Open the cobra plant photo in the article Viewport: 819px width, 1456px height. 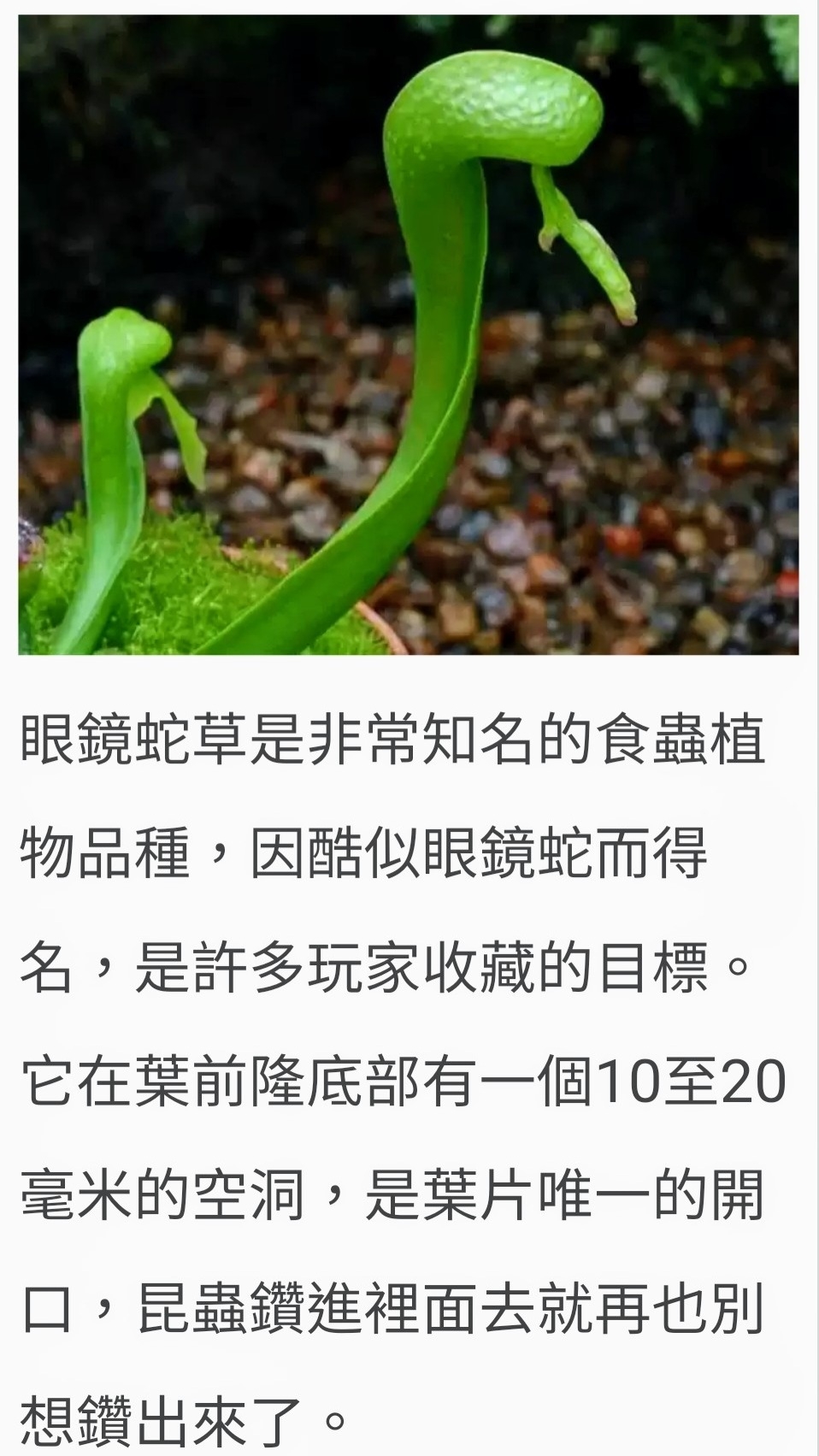(x=409, y=334)
